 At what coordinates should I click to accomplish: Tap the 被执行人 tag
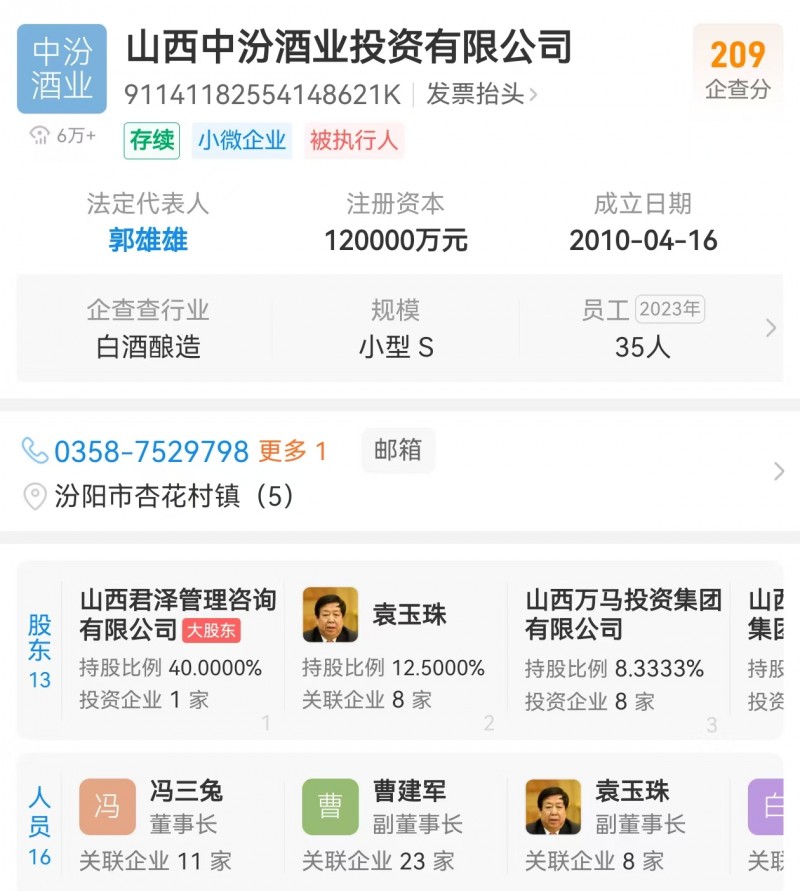click(x=353, y=141)
